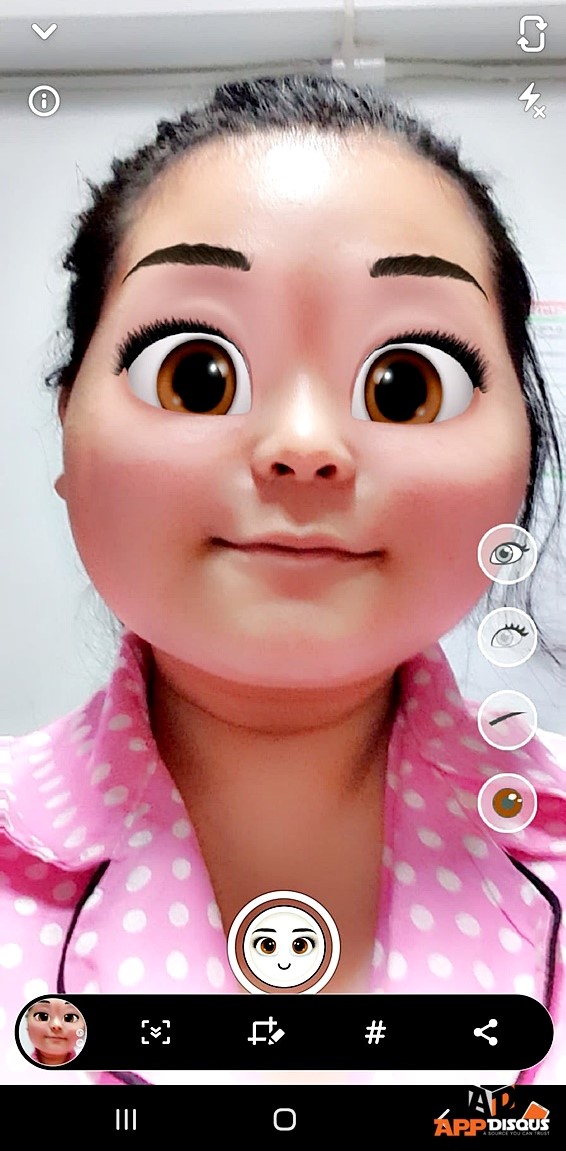
Task: Go to the home screen
Action: pos(284,1119)
